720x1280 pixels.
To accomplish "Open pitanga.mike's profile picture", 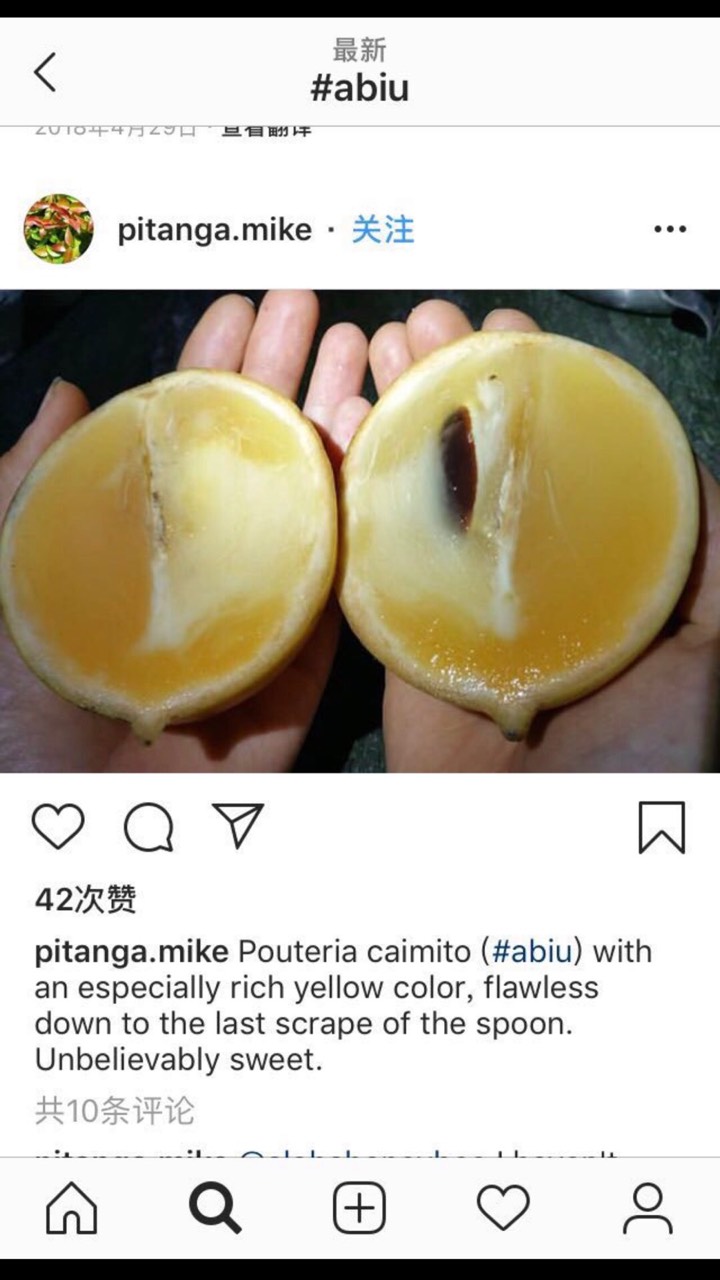I will (x=58, y=229).
